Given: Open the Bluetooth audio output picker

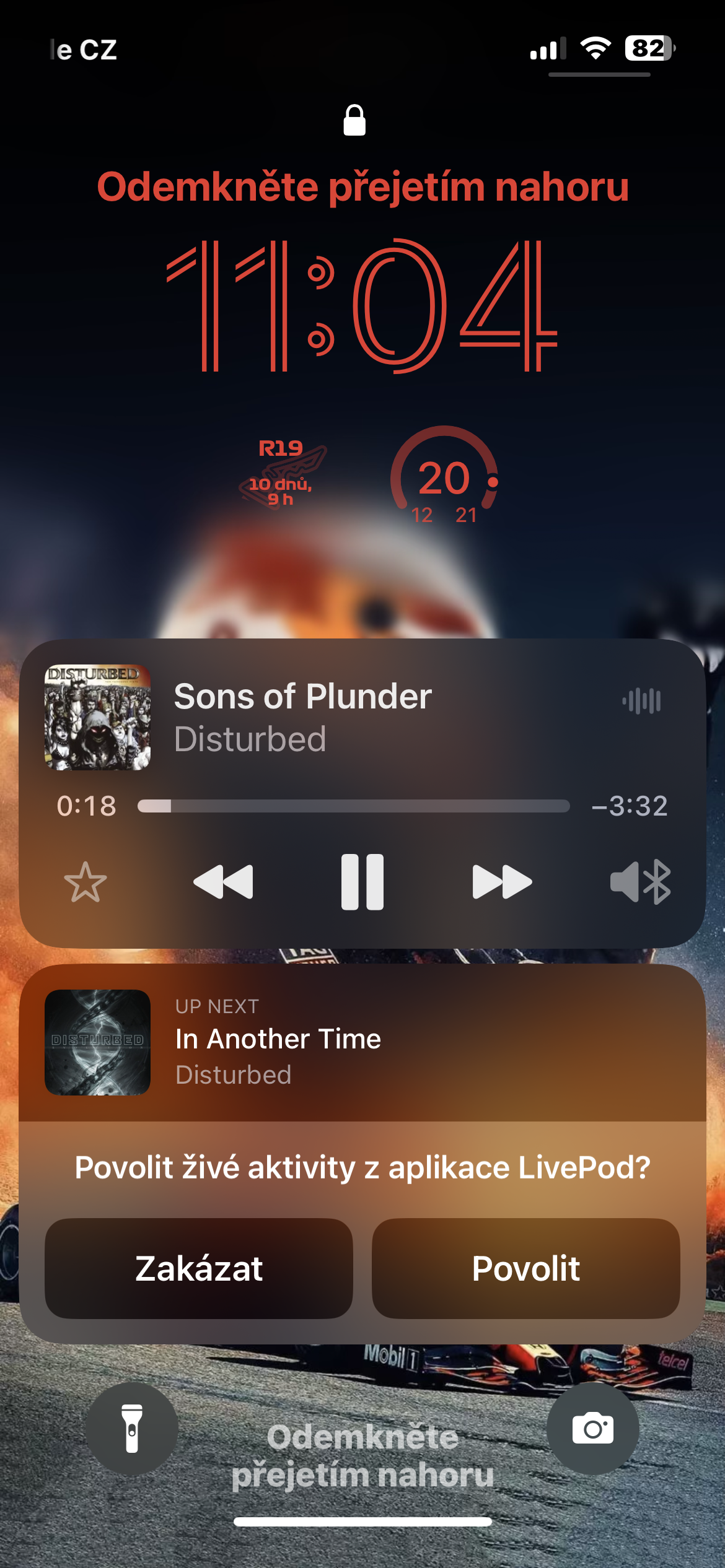Looking at the screenshot, I should coord(641,882).
